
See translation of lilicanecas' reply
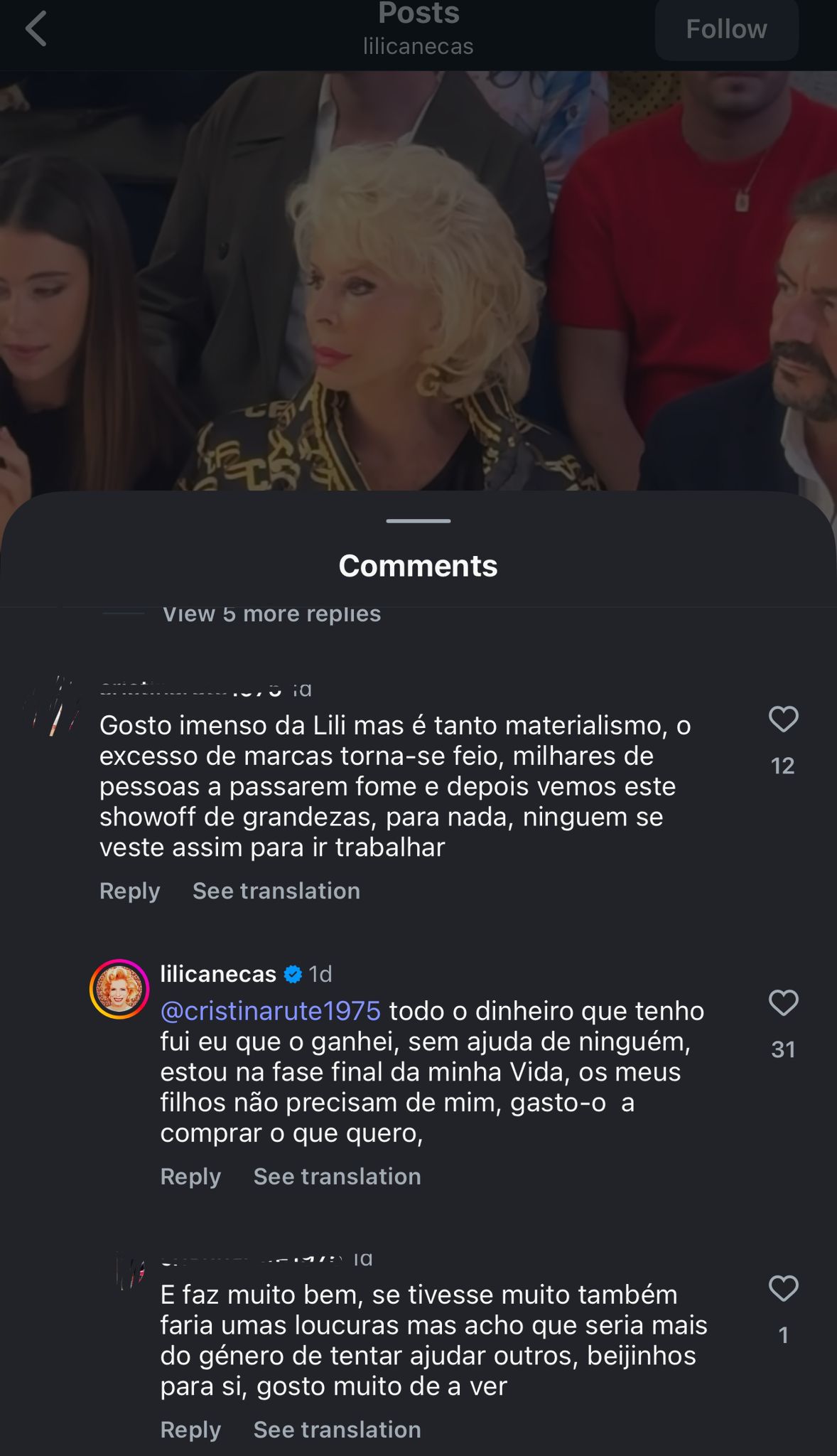click(337, 1177)
